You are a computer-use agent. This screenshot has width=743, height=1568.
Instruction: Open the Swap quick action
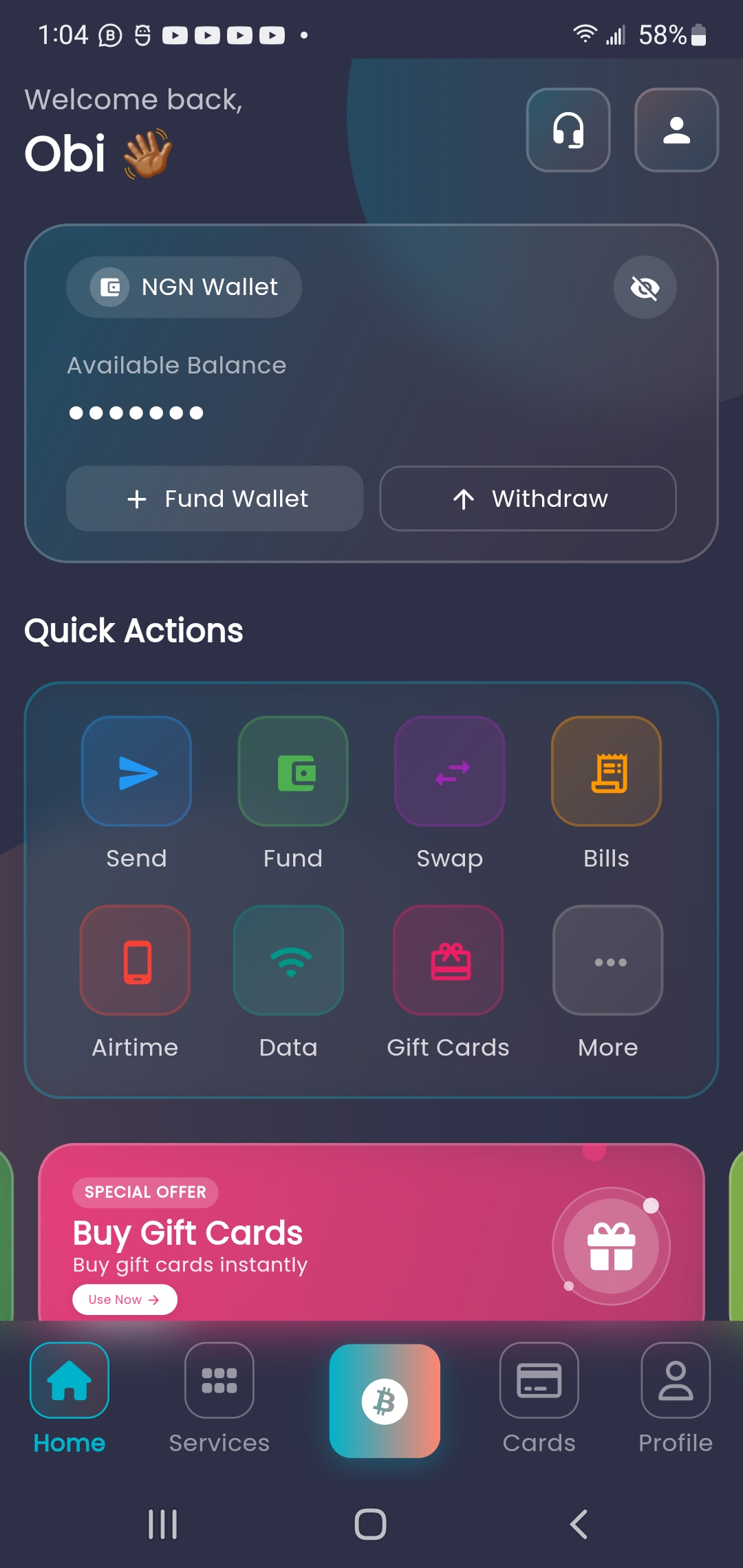pyautogui.click(x=450, y=772)
